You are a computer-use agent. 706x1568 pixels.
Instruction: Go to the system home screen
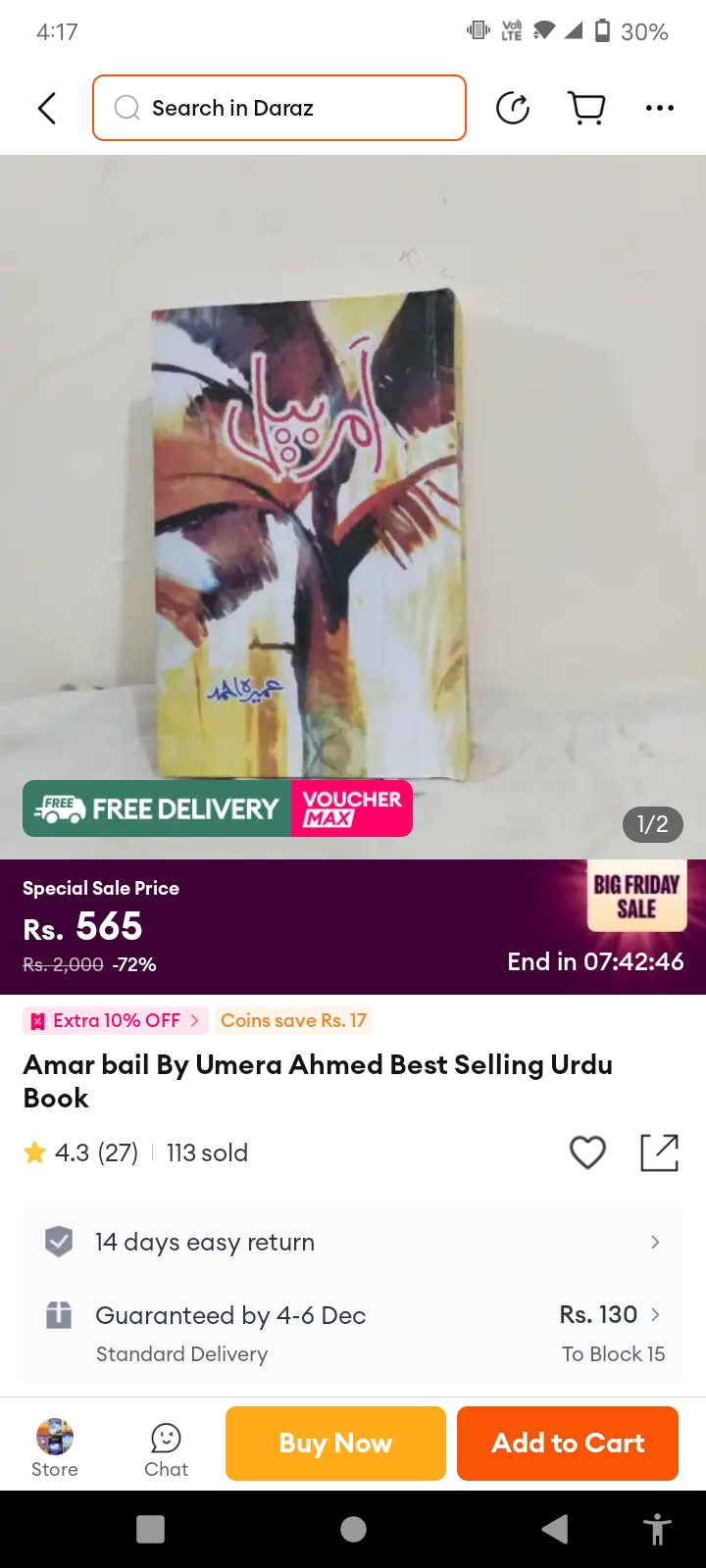353,1529
